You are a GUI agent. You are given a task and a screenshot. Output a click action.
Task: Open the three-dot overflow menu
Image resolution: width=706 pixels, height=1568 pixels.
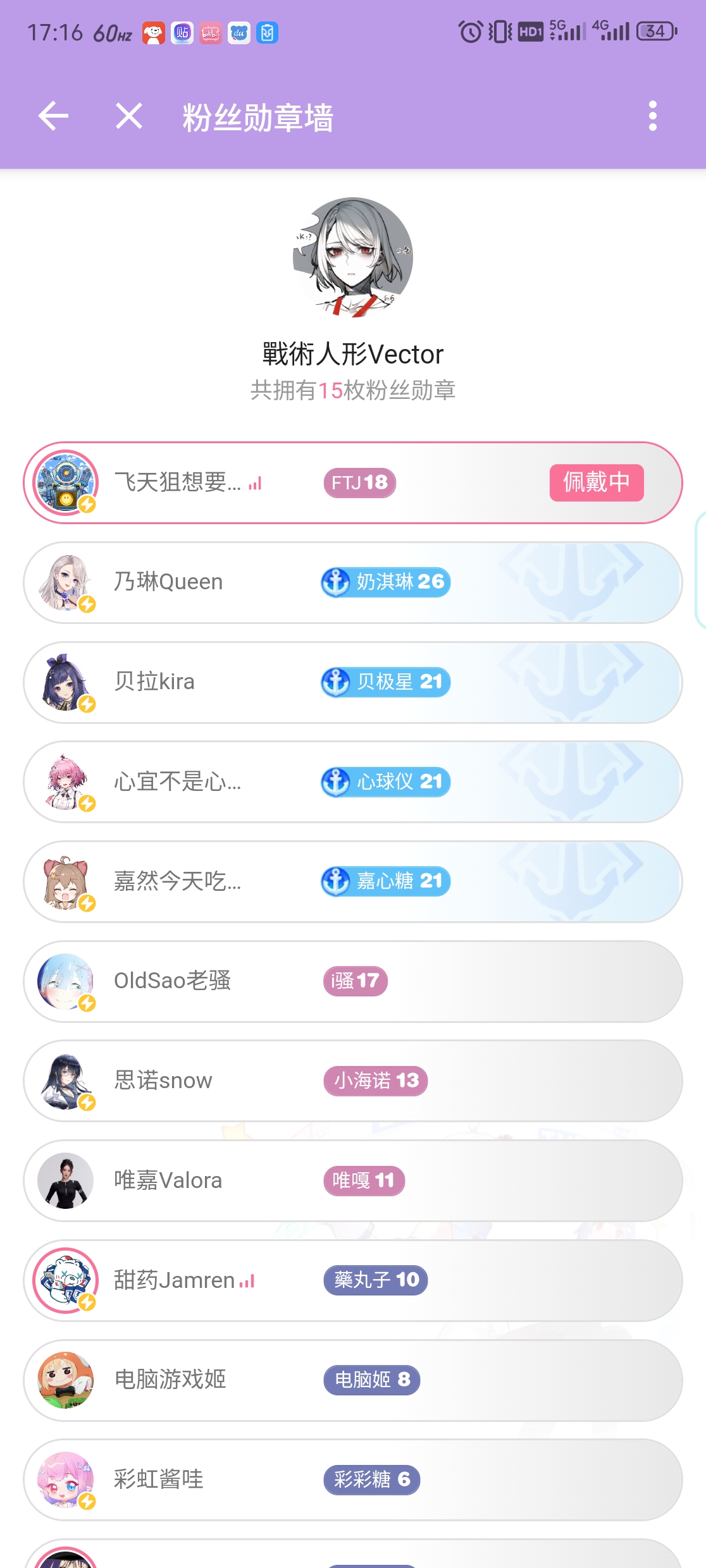[652, 116]
